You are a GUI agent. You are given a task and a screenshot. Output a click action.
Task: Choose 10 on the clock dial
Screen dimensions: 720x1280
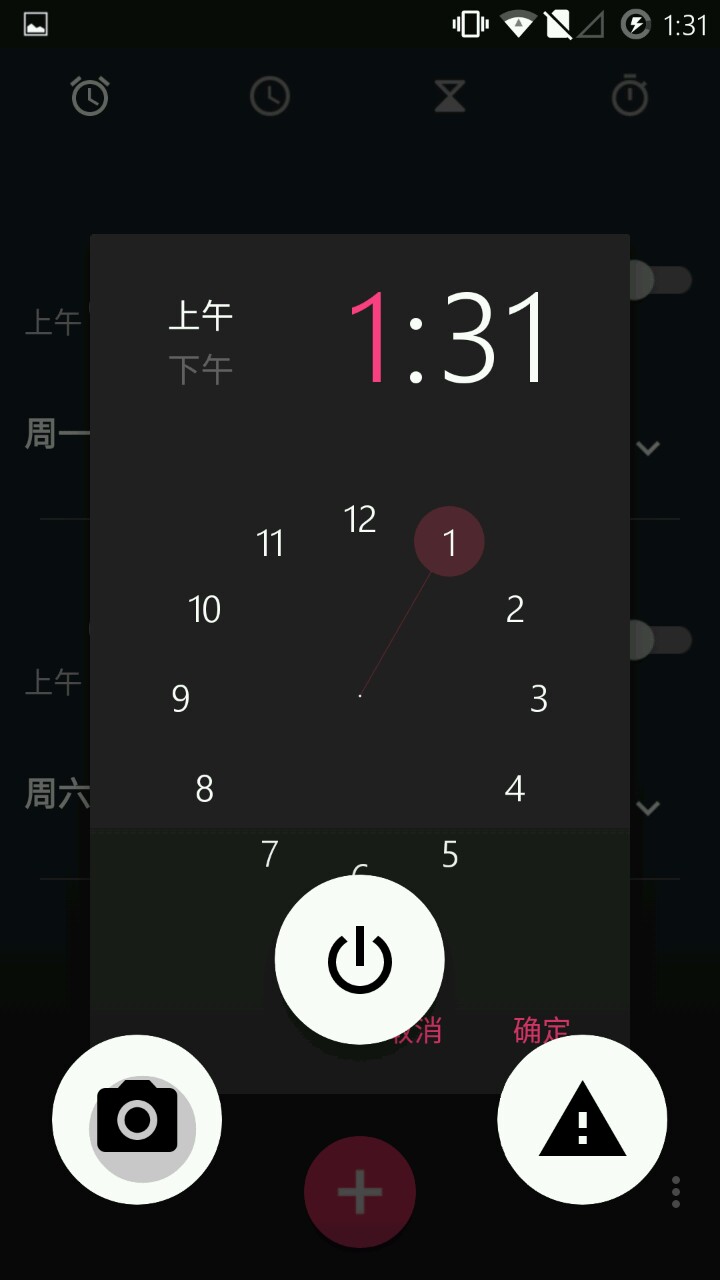click(204, 609)
